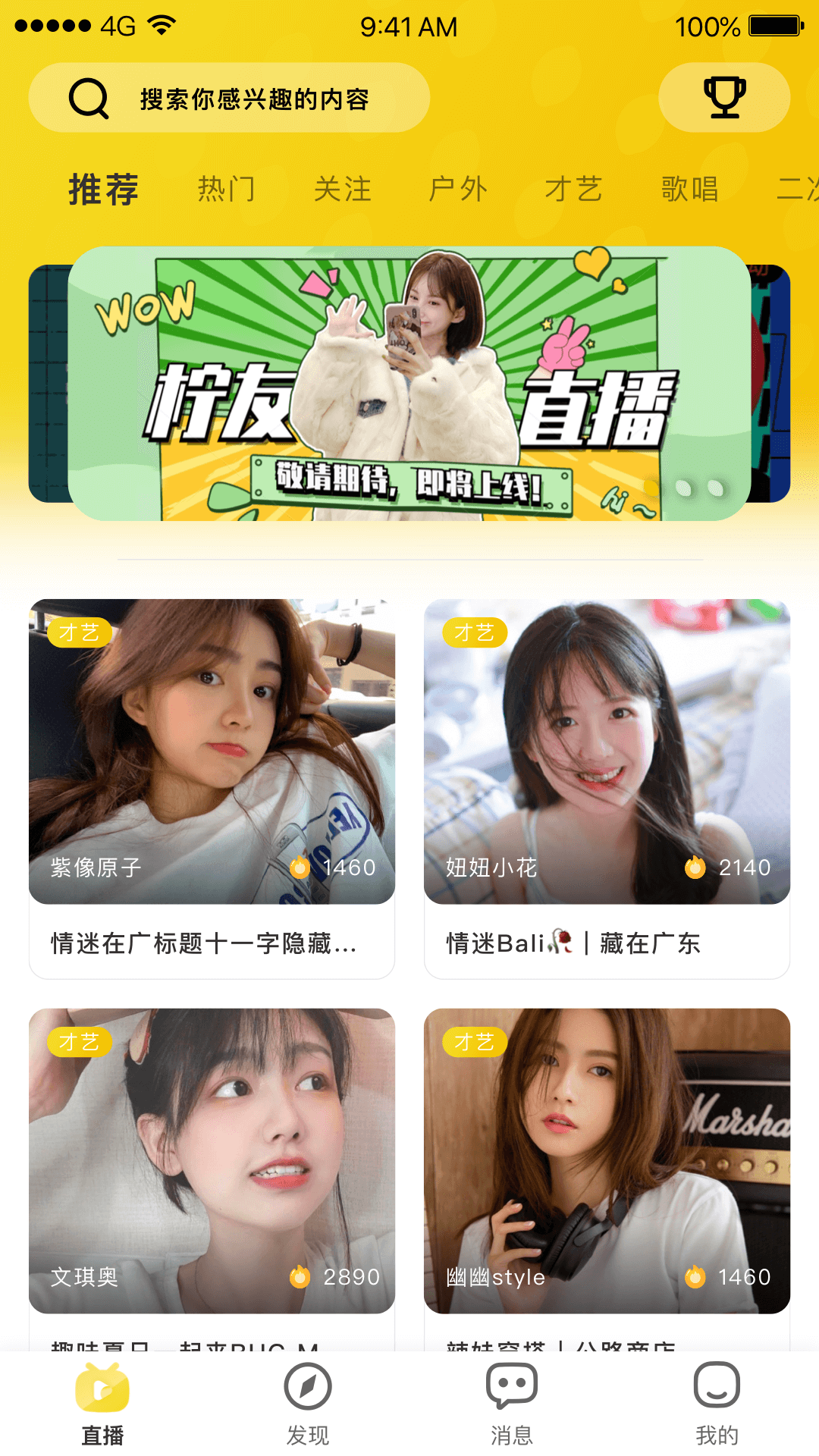Go to the 我的 profile tab
Image resolution: width=819 pixels, height=1456 pixels.
(x=717, y=1403)
